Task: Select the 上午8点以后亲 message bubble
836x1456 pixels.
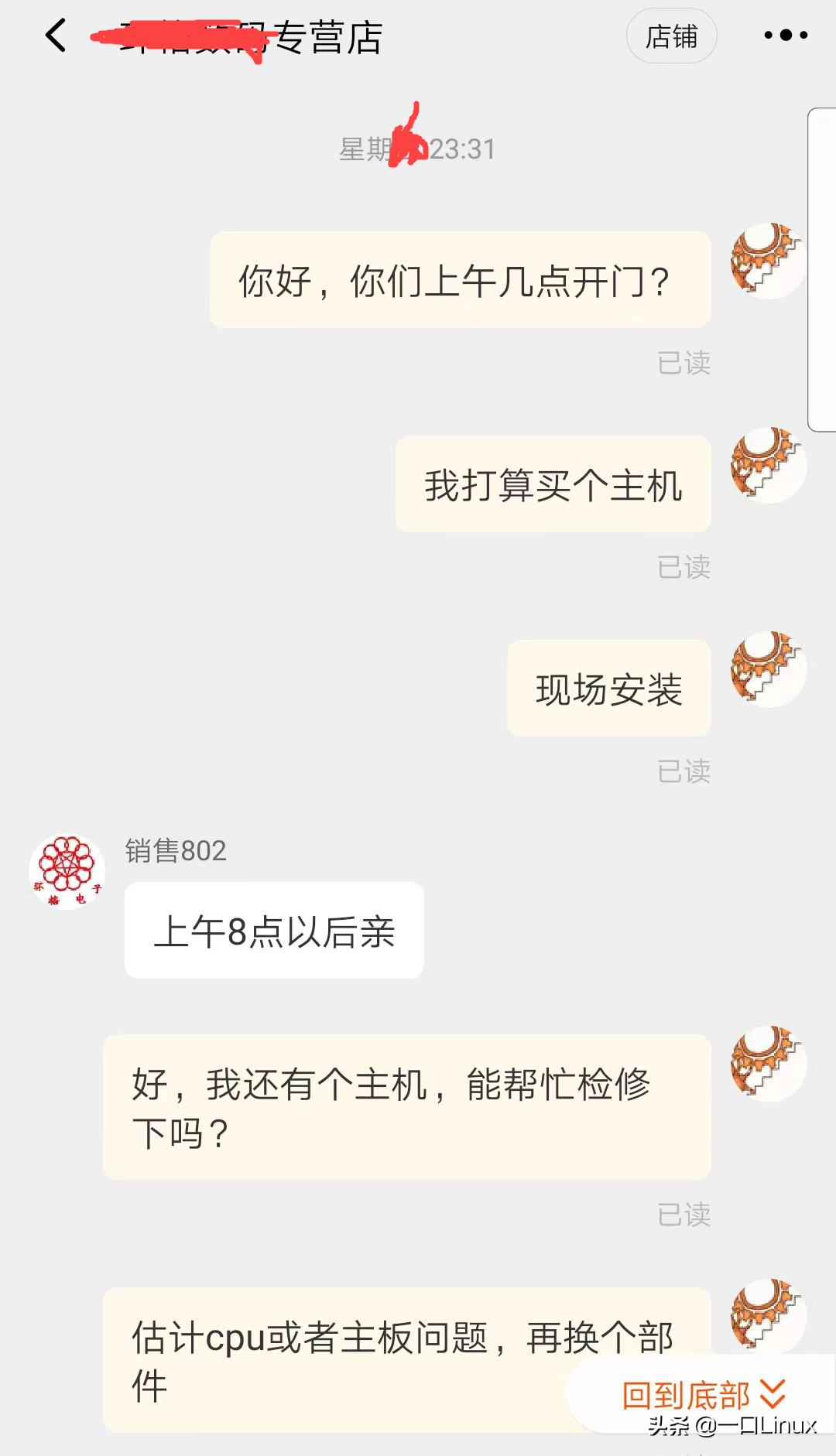Action: [x=275, y=932]
